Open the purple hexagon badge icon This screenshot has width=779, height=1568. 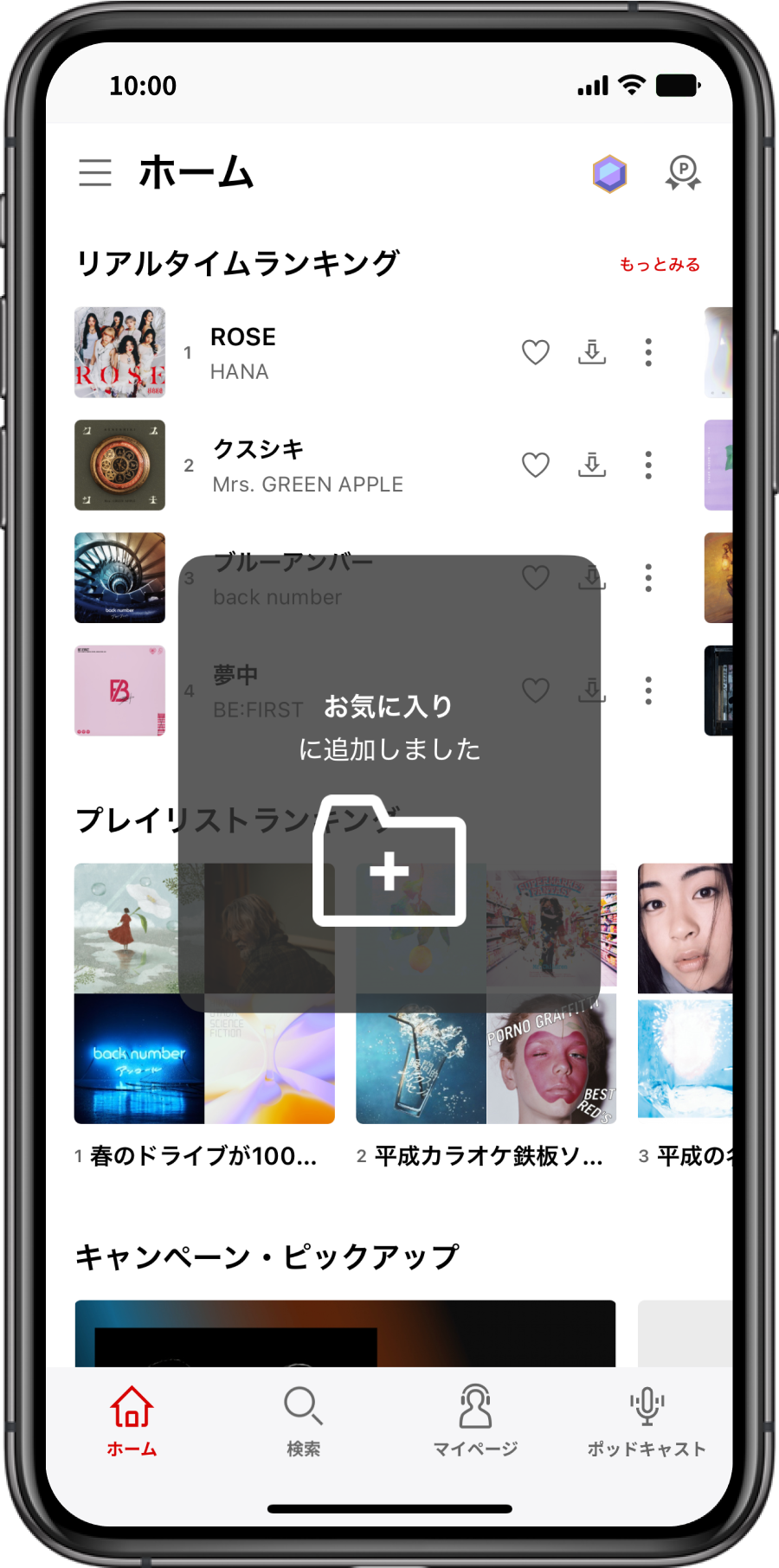tap(609, 174)
